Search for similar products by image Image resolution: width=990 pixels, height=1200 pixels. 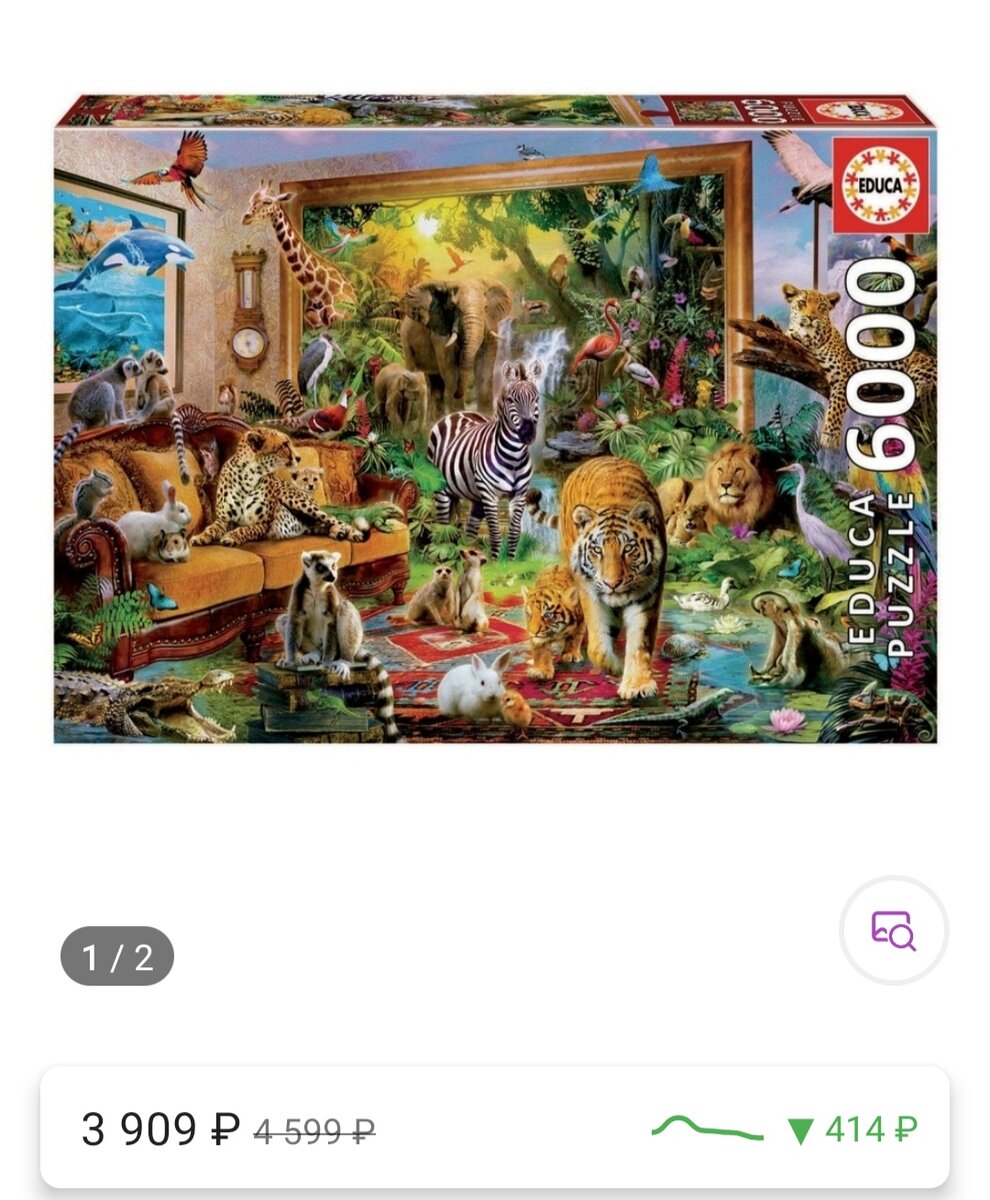pyautogui.click(x=893, y=930)
